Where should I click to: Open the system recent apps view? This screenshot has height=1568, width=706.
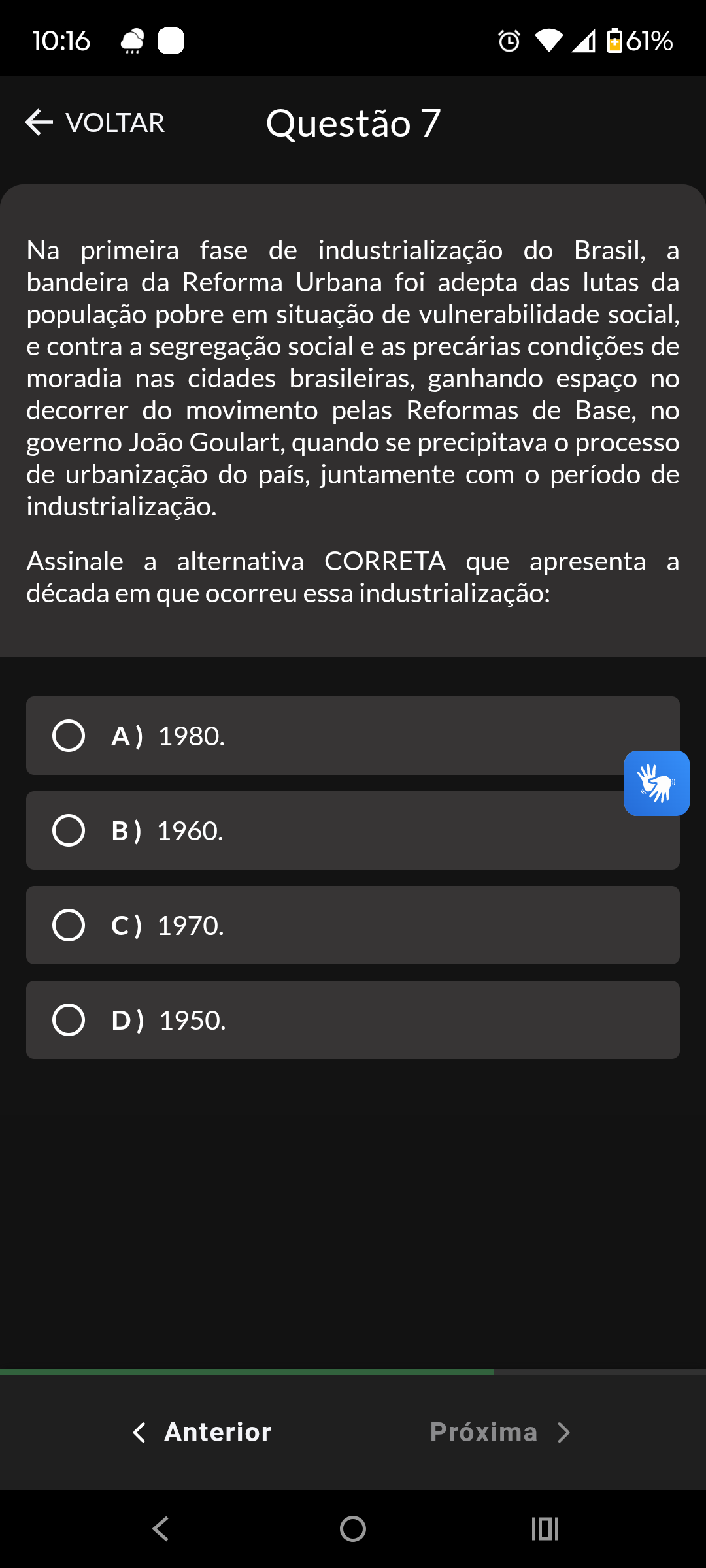pos(545,1529)
